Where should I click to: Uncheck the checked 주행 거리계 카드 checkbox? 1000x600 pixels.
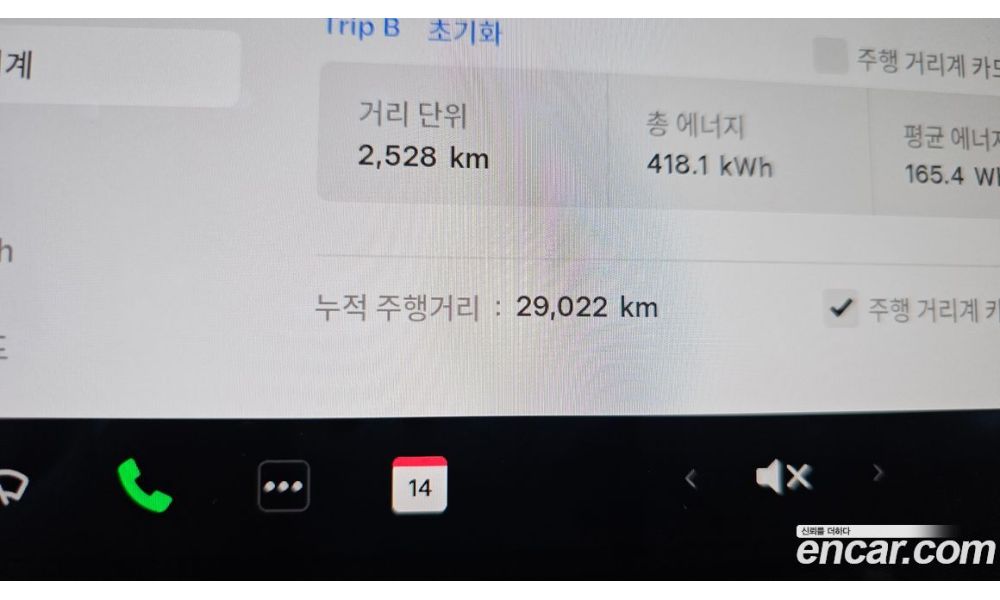click(842, 308)
